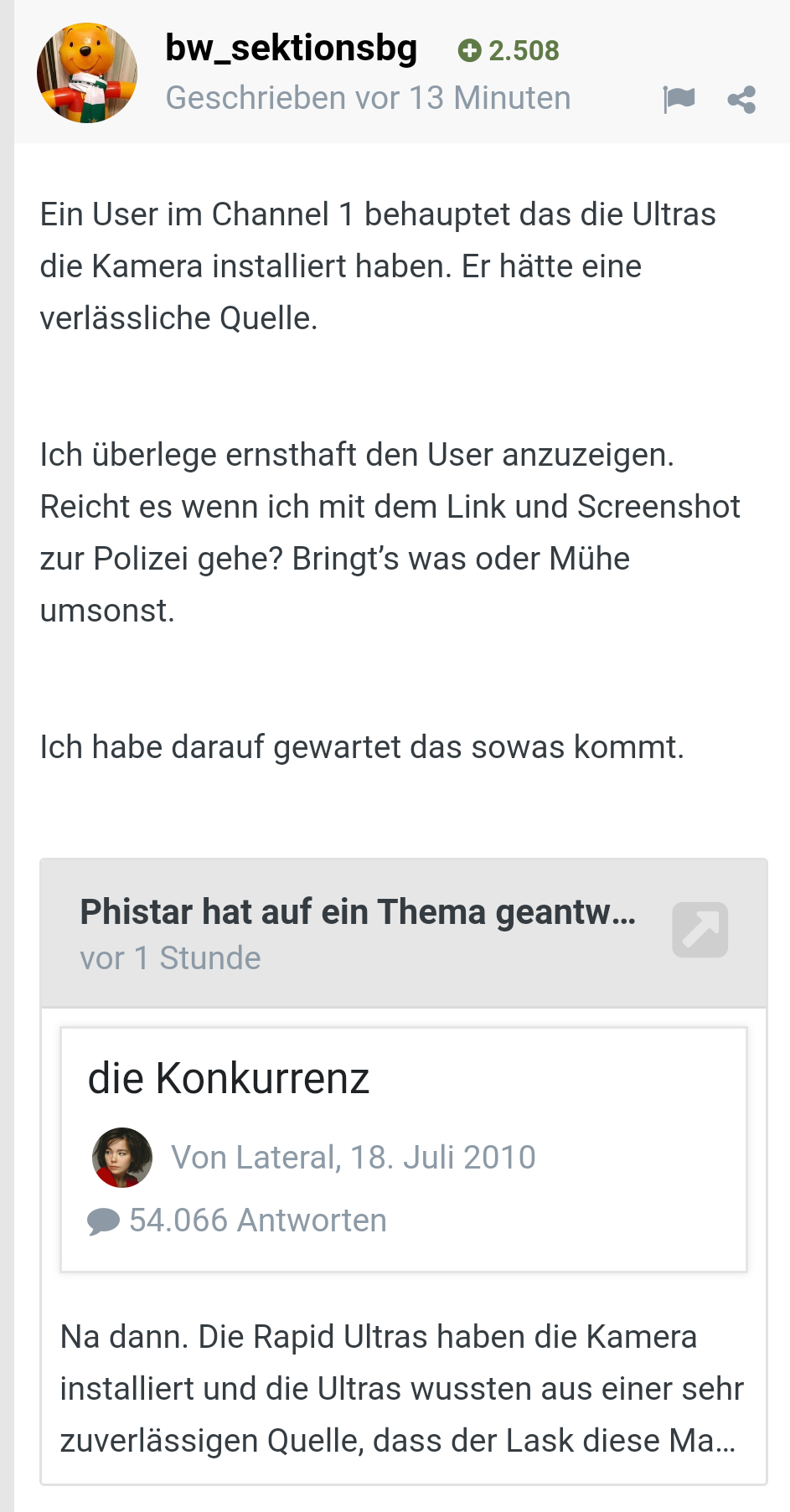Open the quoted Phistar post via the arrow icon
This screenshot has height=1512, width=790.
[700, 930]
